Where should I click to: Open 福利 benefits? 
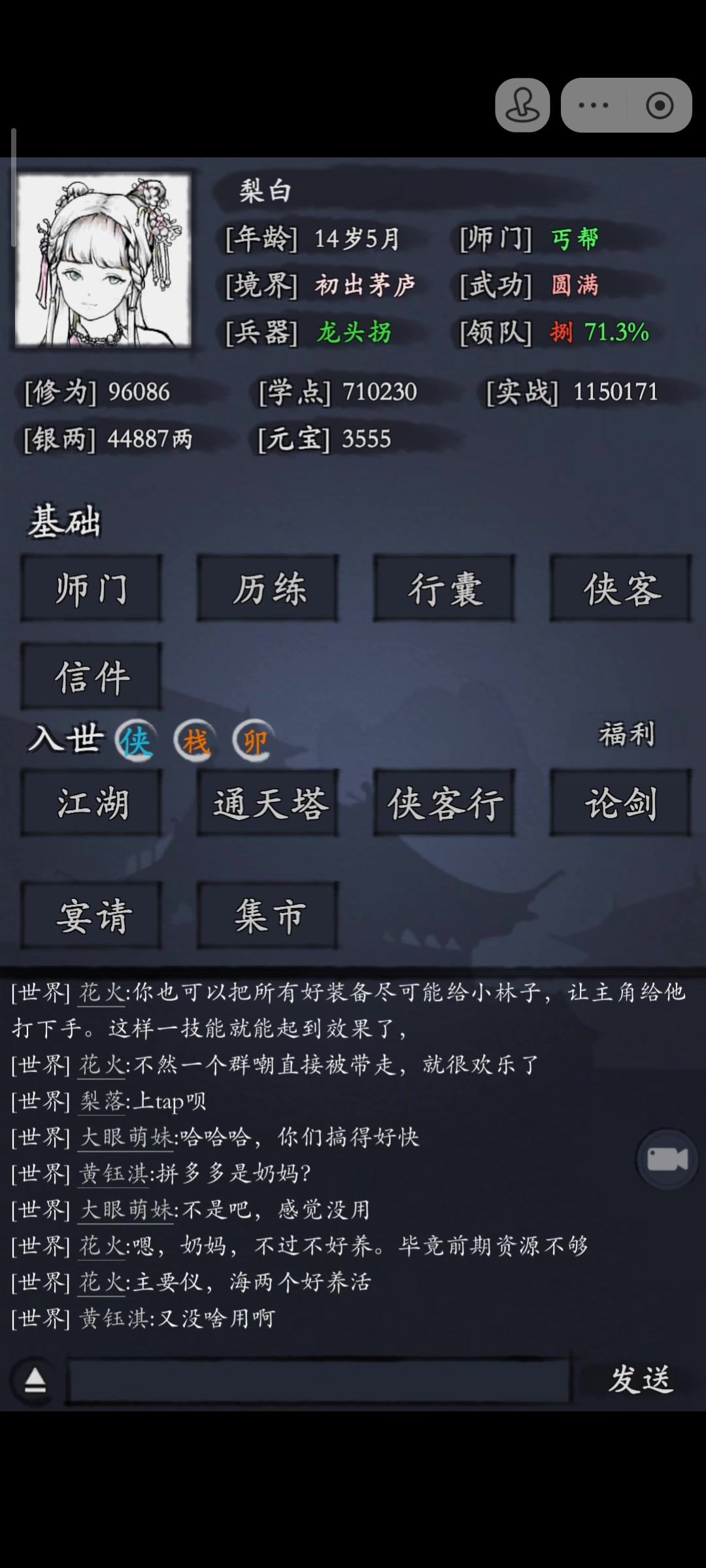click(x=627, y=734)
